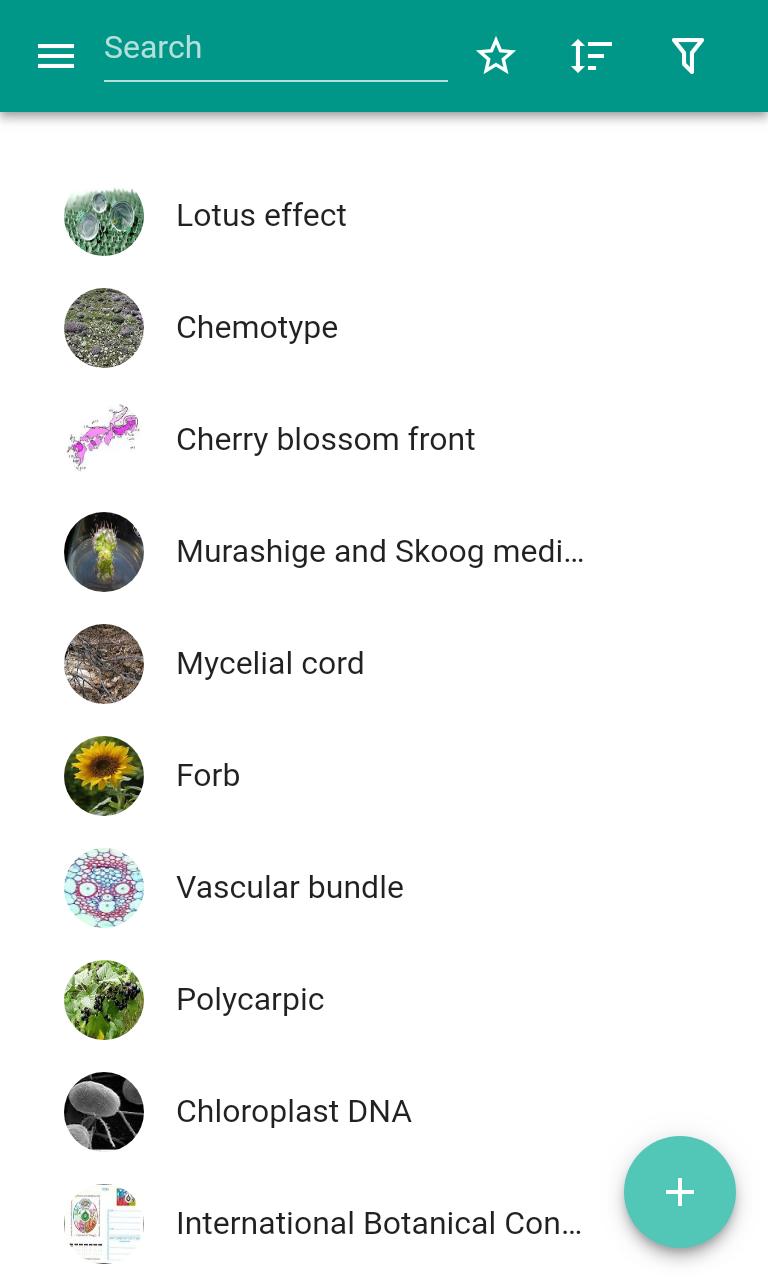Open the hamburger drawer menu
This screenshot has width=768, height=1280.
(56, 56)
